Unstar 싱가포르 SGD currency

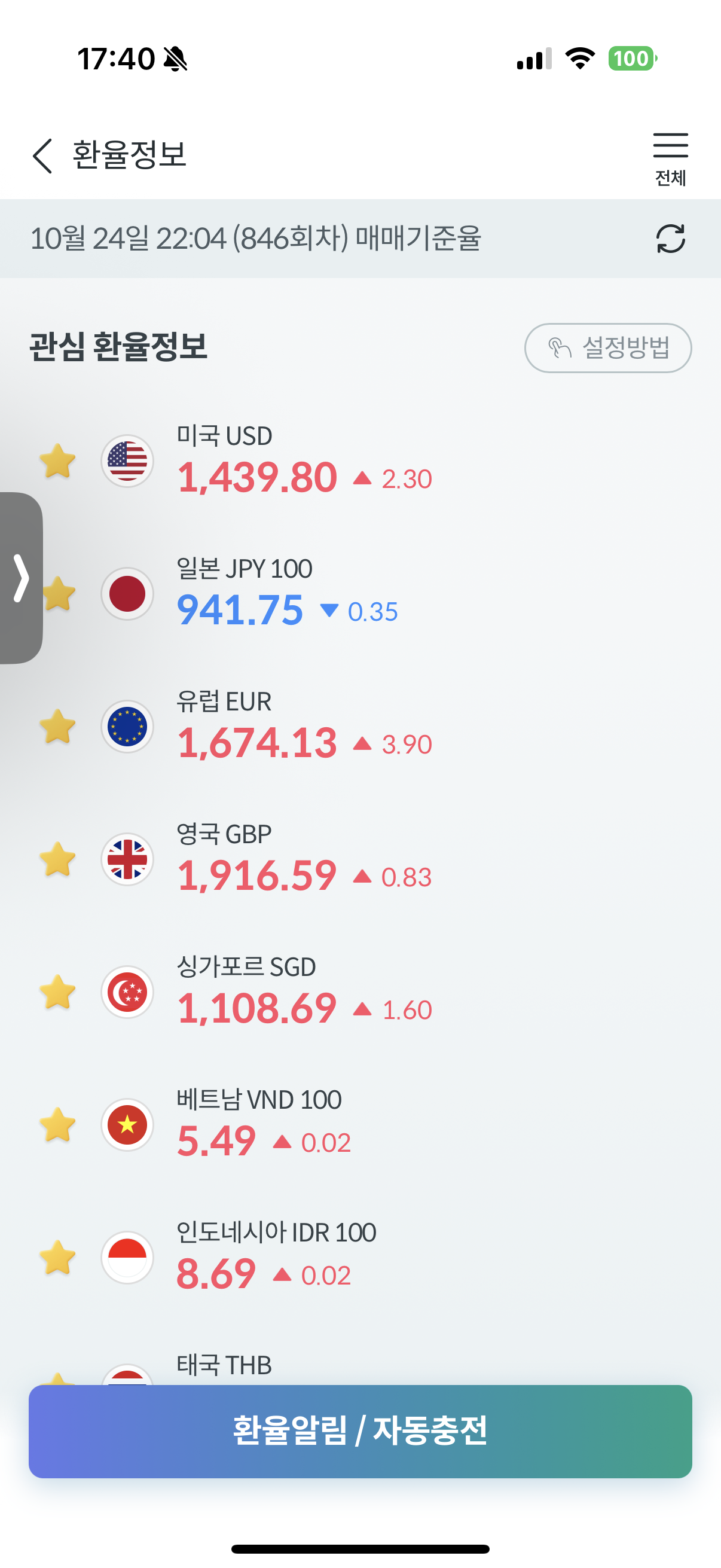[x=58, y=992]
